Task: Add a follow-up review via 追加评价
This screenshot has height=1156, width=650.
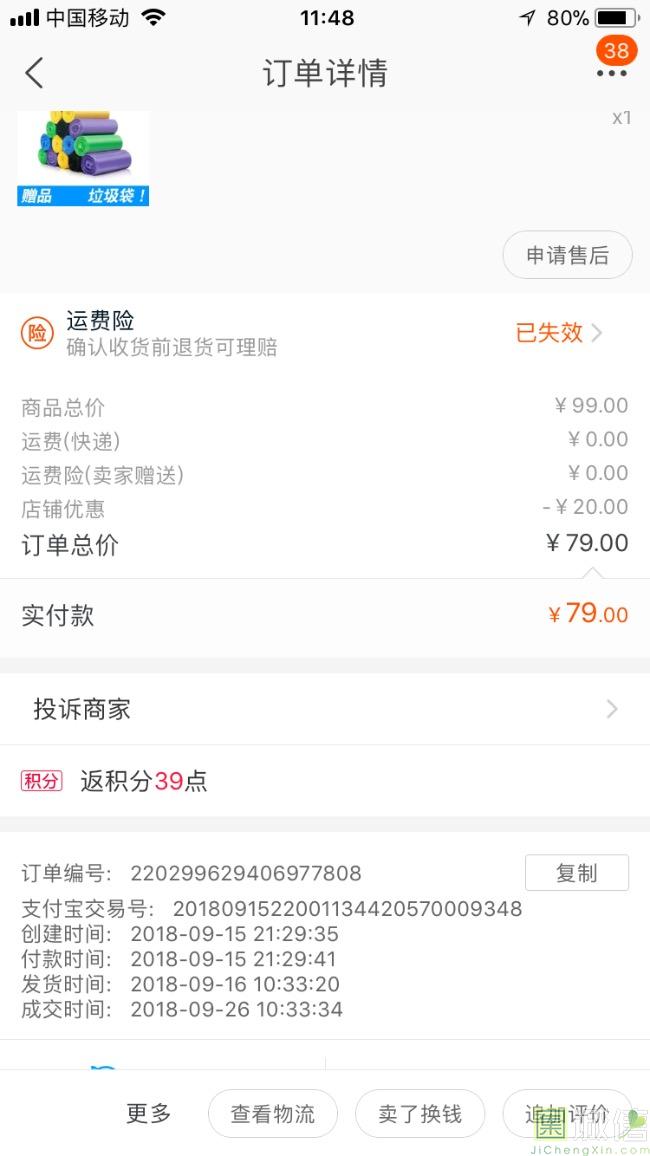Action: tap(567, 1113)
